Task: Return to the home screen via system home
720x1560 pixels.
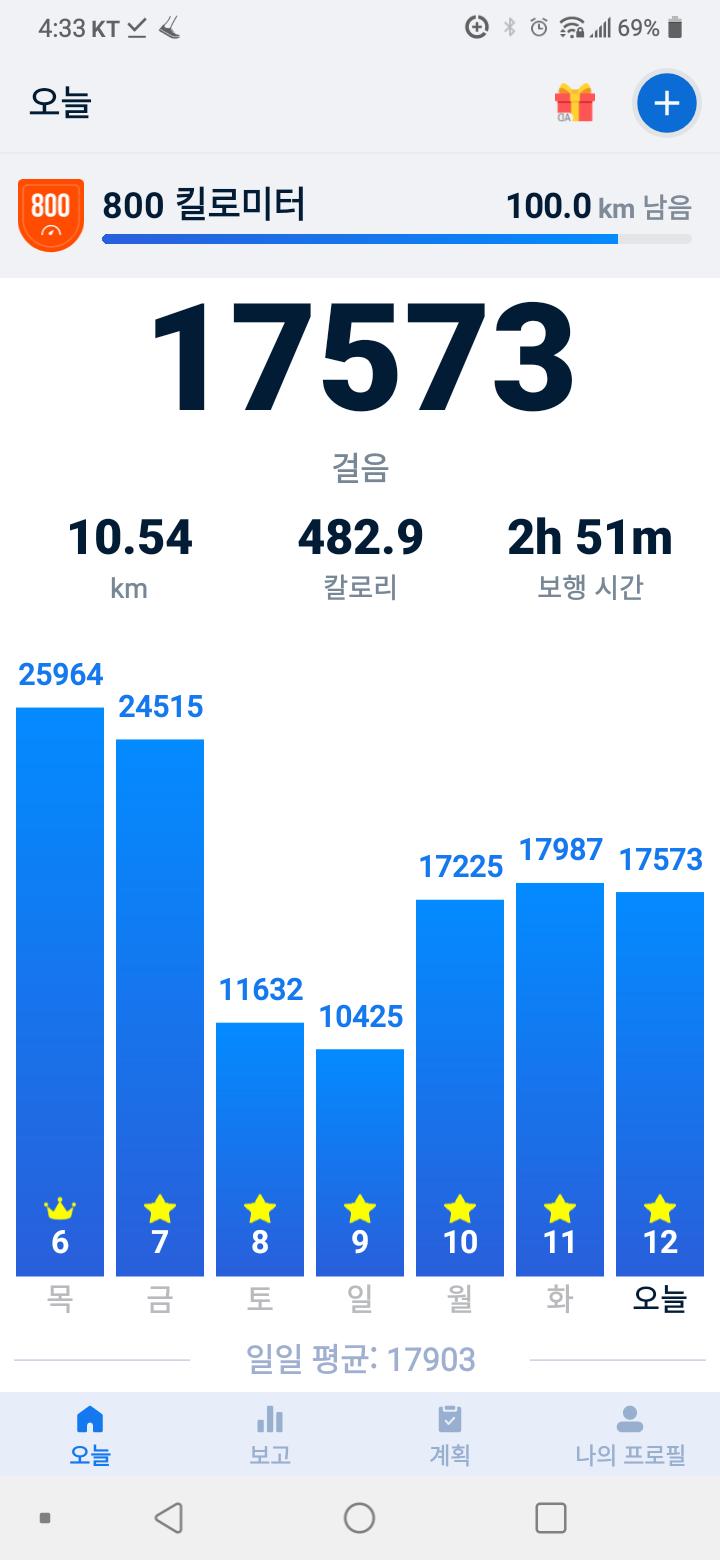Action: coord(360,1518)
